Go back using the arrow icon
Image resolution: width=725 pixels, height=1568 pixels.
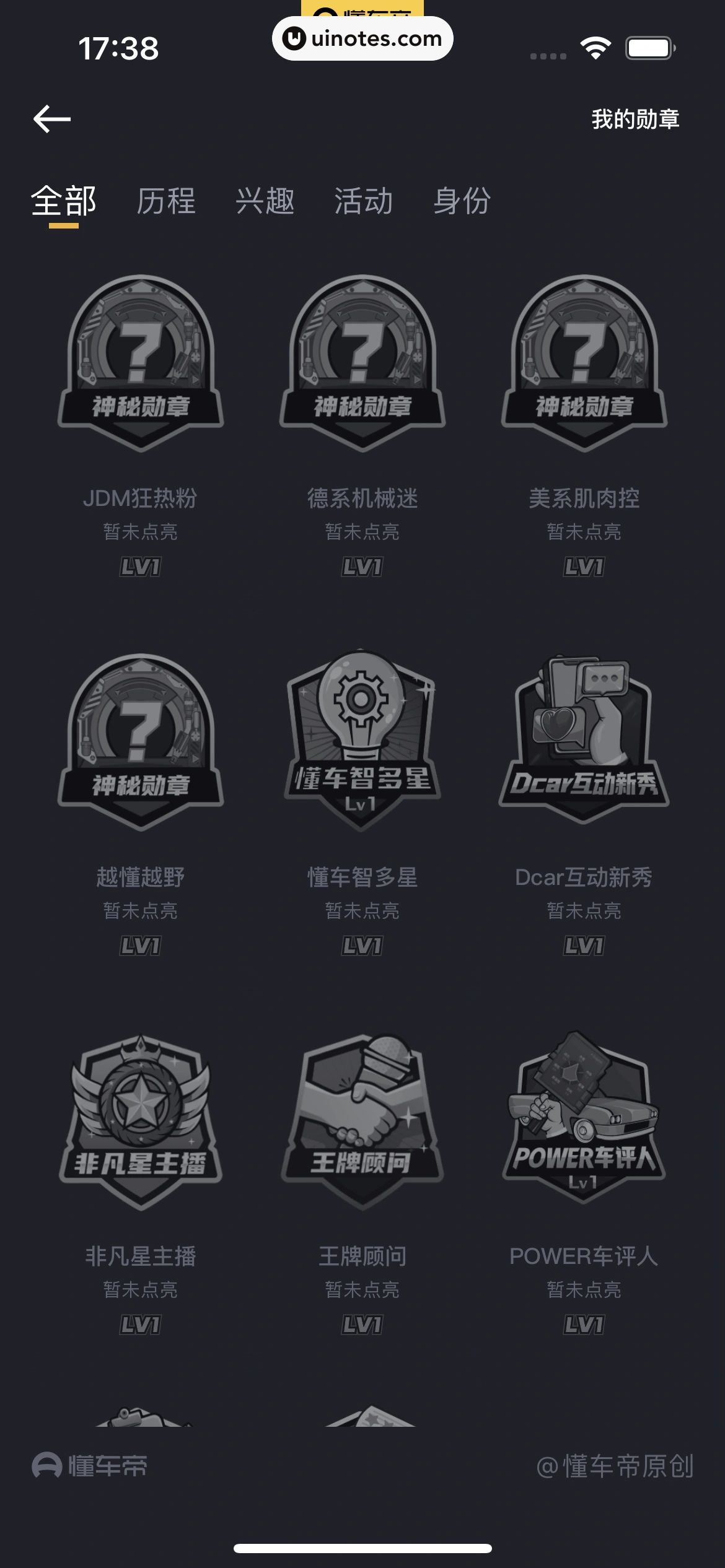[x=52, y=119]
